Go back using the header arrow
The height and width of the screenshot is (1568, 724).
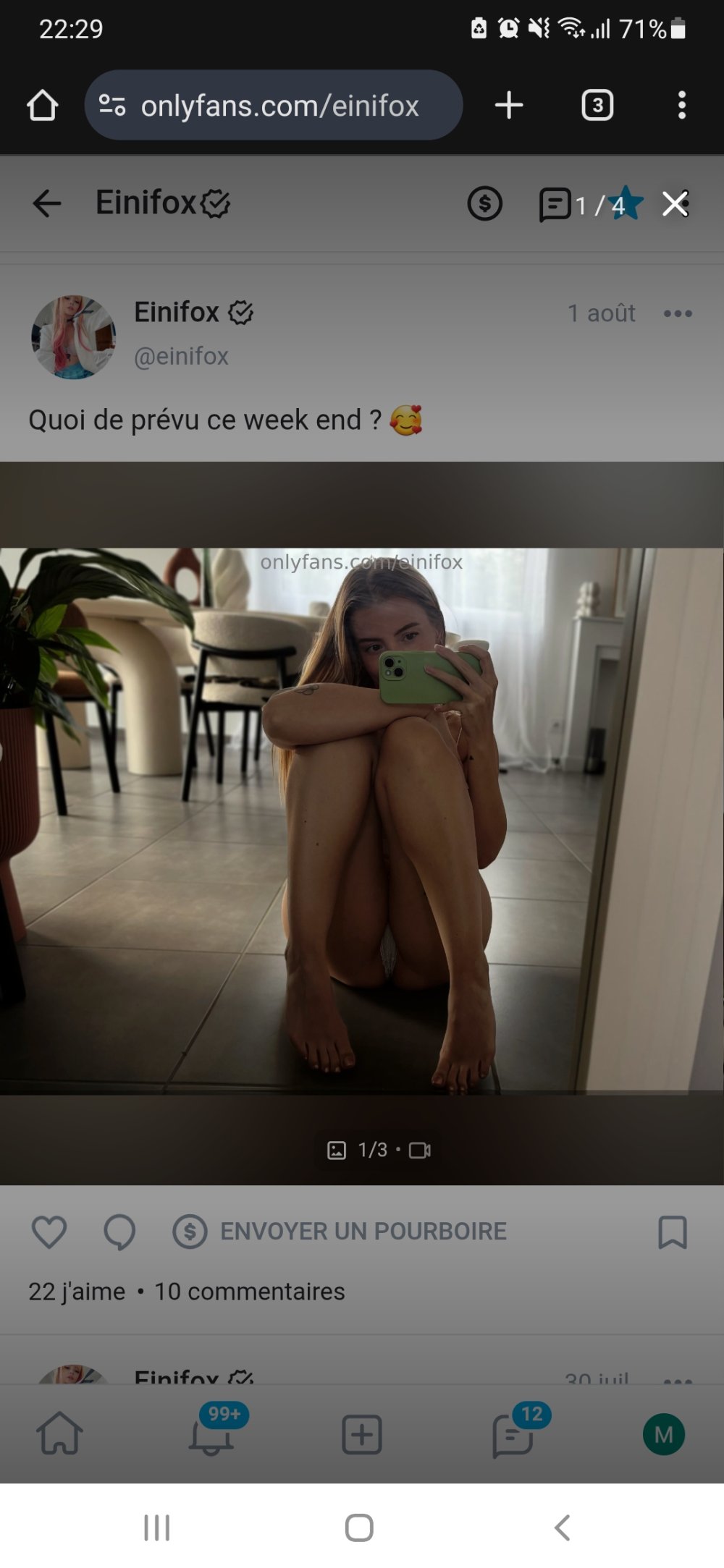[x=47, y=203]
